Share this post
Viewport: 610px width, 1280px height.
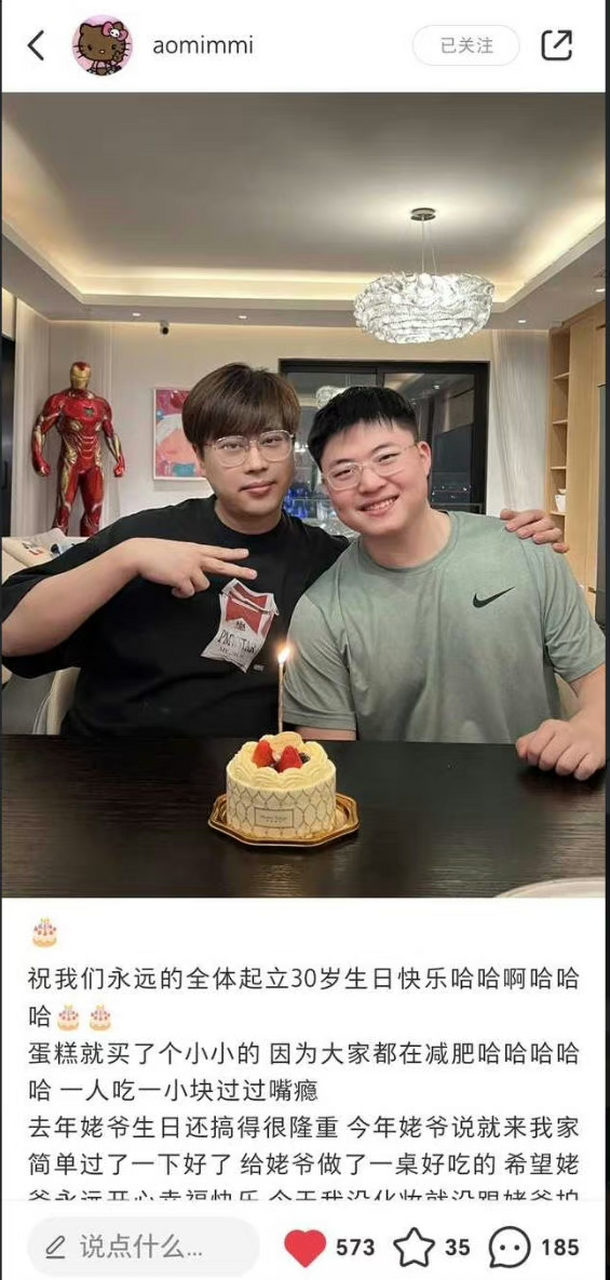(556, 45)
